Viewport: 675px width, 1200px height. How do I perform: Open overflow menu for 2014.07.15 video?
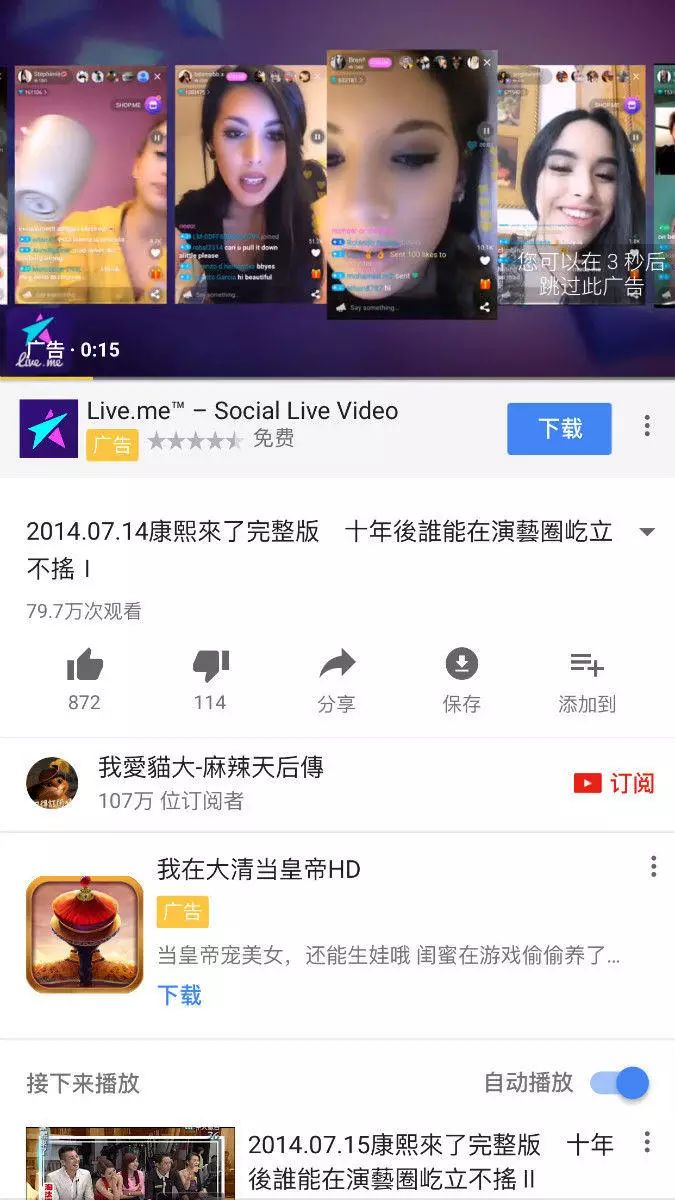pos(647,1142)
